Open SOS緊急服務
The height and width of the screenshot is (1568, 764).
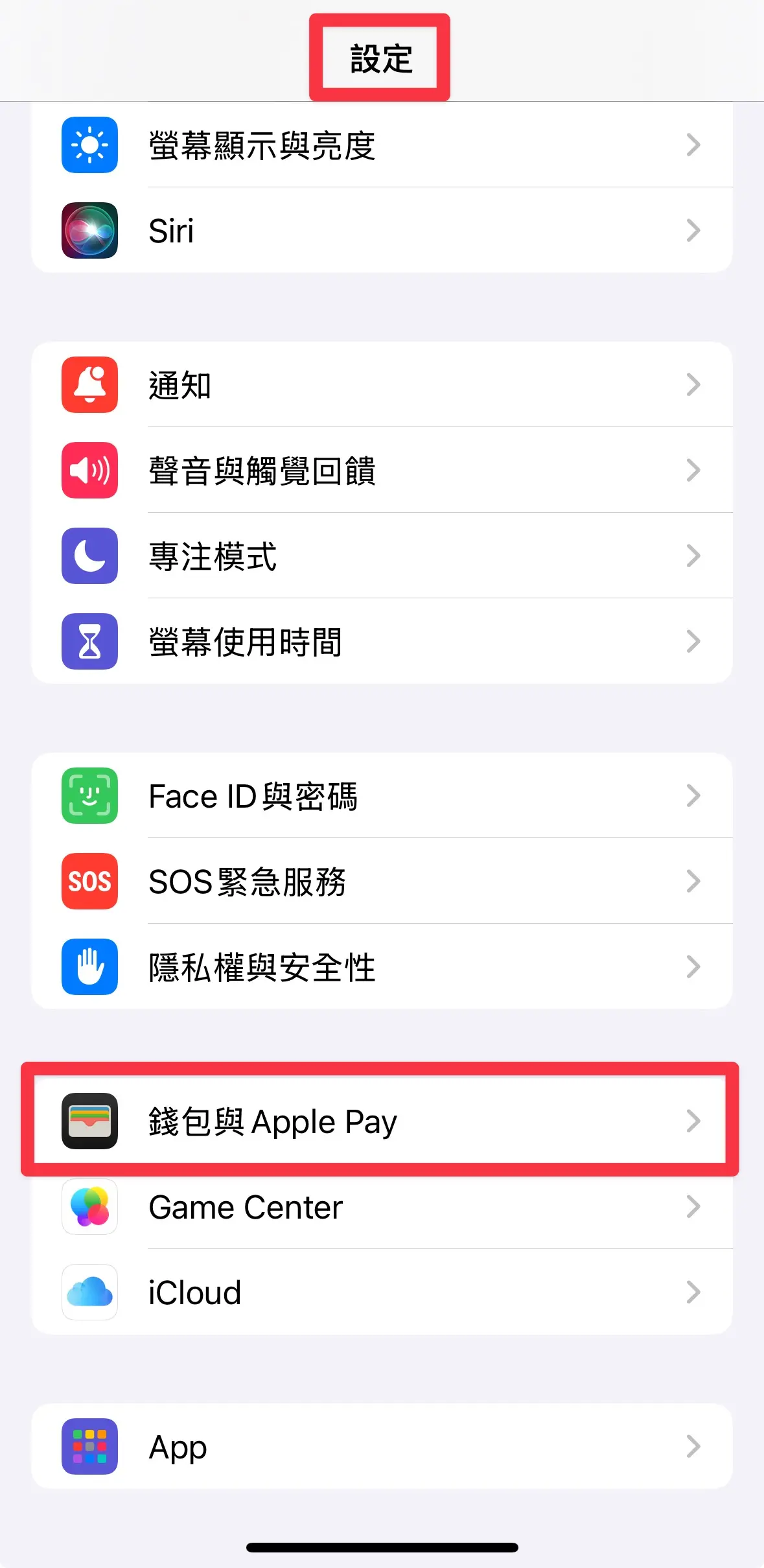pyautogui.click(x=381, y=882)
